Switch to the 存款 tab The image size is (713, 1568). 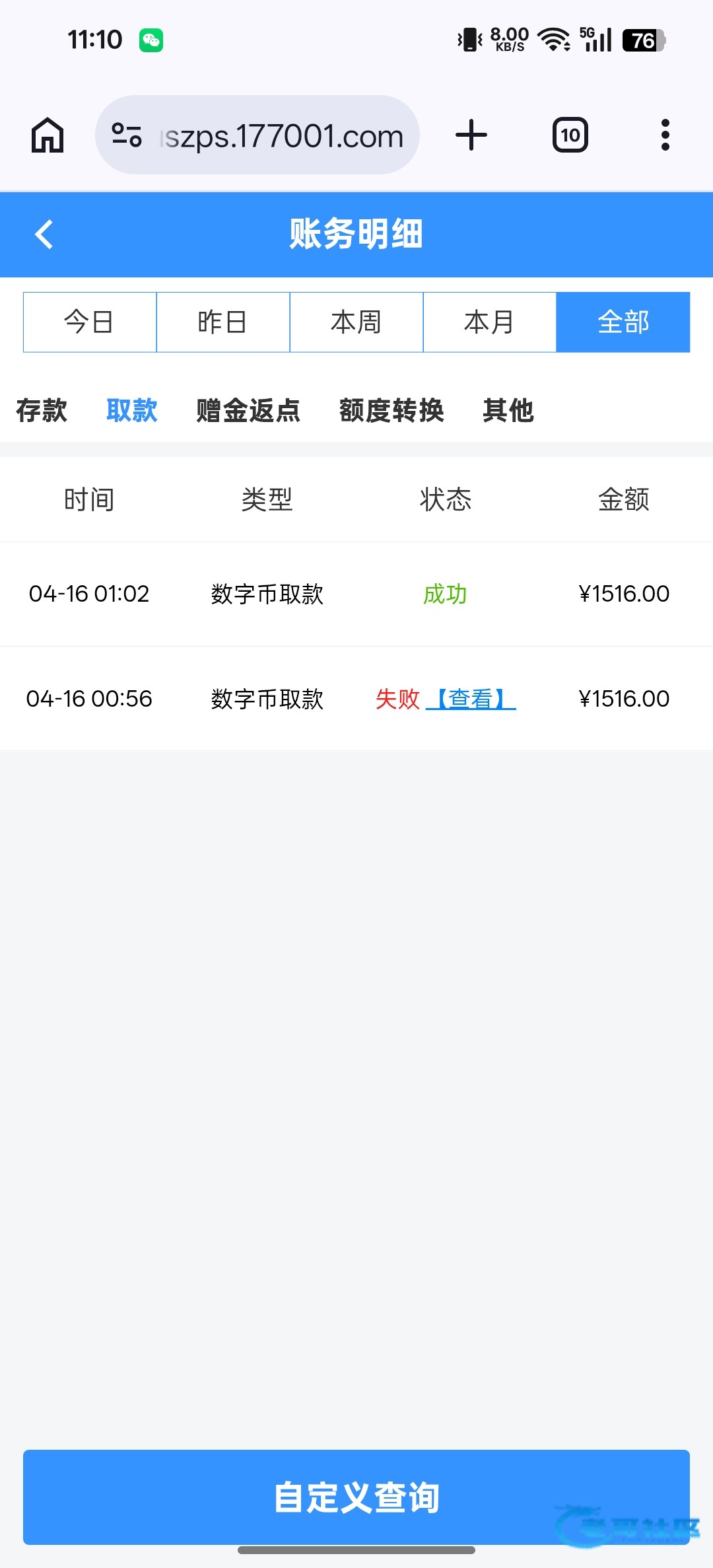tap(42, 410)
